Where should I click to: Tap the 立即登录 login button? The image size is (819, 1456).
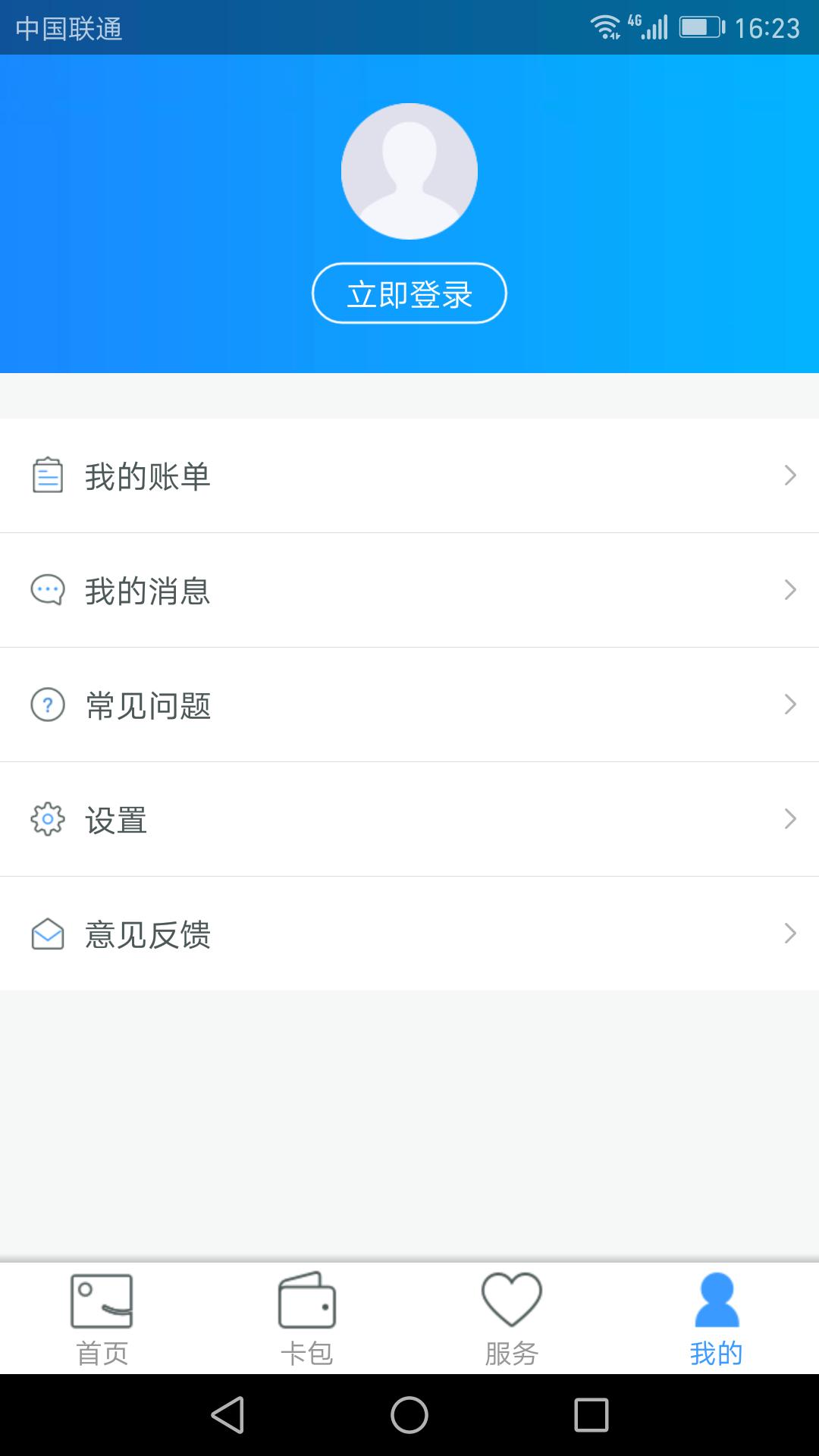[x=409, y=293]
